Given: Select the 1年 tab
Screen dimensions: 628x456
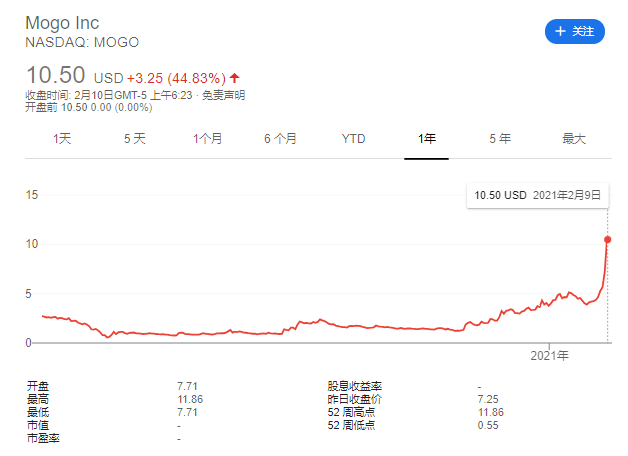Looking at the screenshot, I should 427,139.
